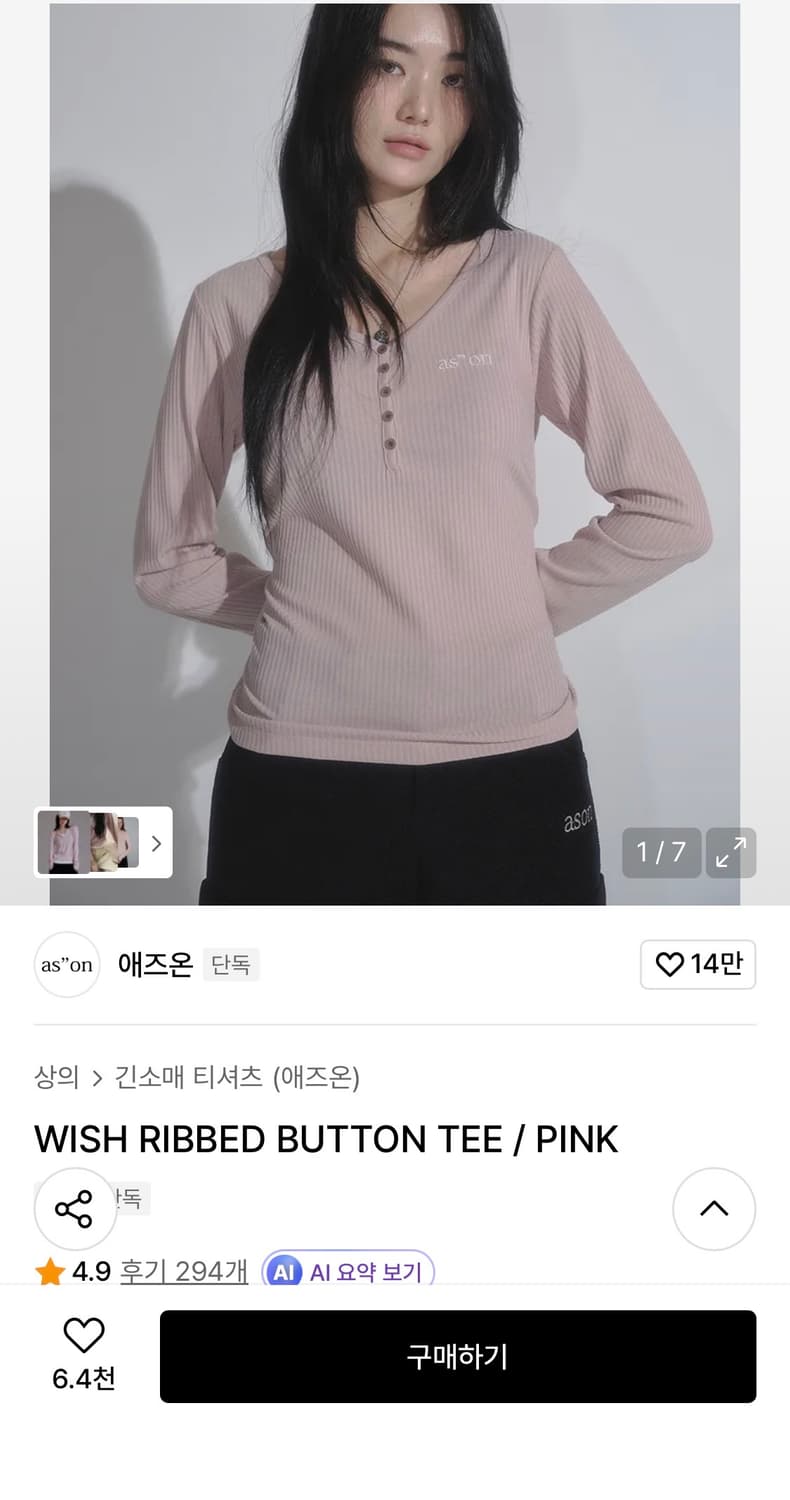Viewport: 790px width, 1500px height.
Task: Unfavorite the item using the bottom heart
Action: click(83, 1335)
